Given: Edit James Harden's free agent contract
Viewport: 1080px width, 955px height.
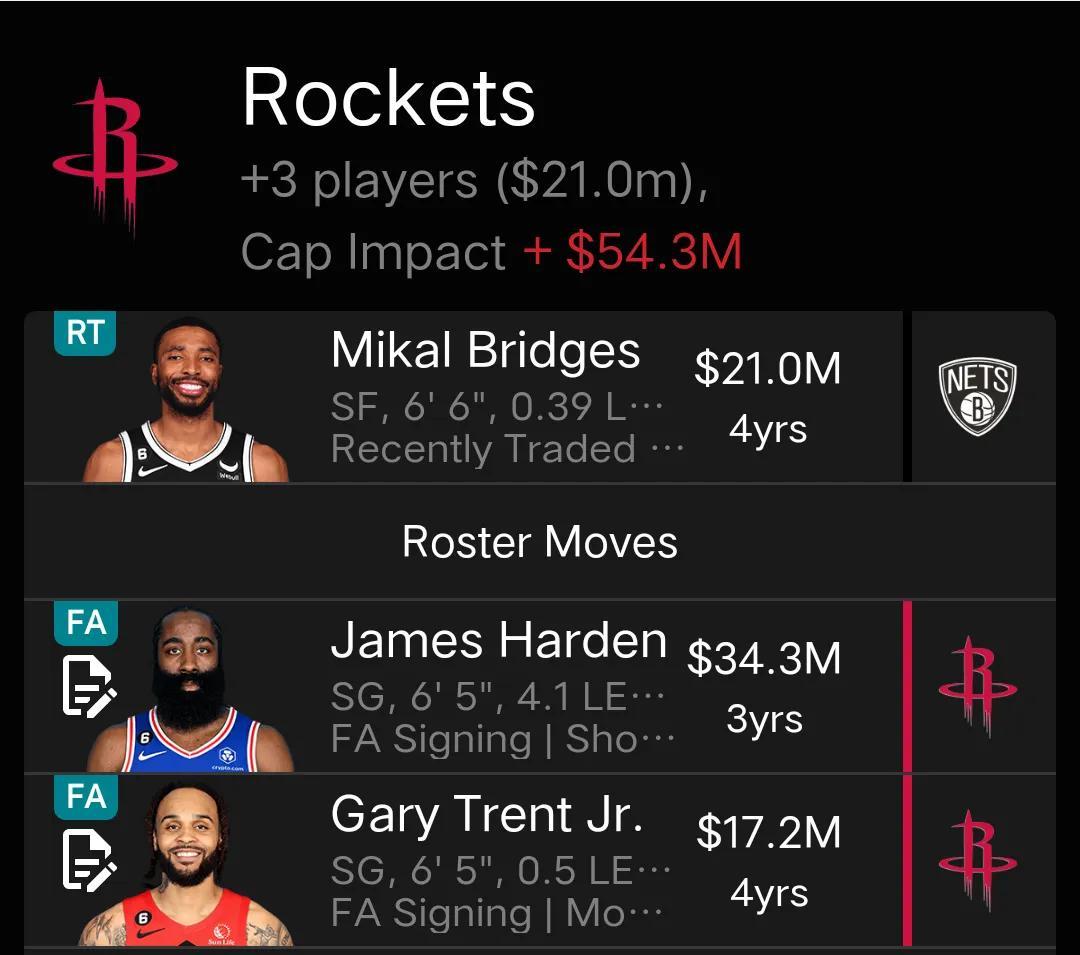Looking at the screenshot, I should tap(89, 689).
